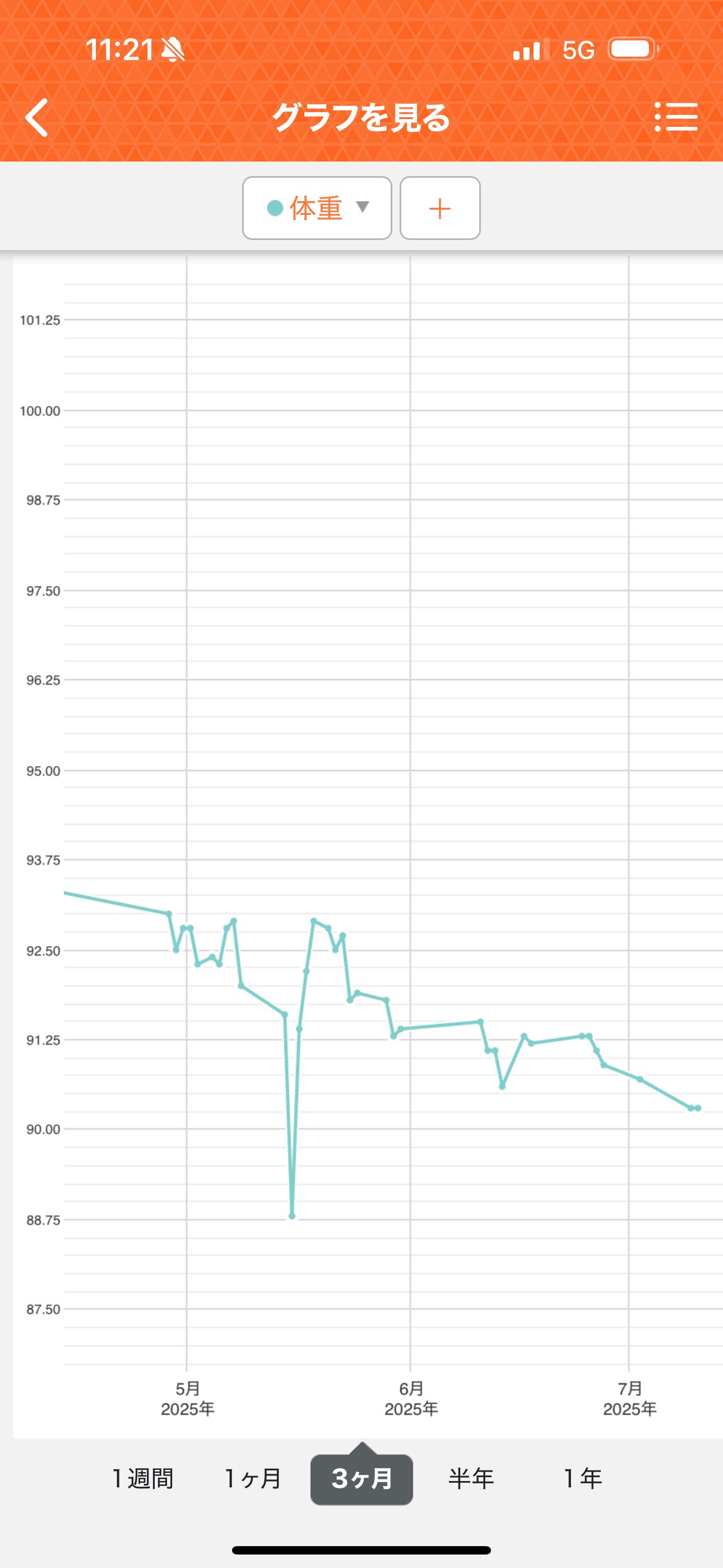Image resolution: width=723 pixels, height=1568 pixels.
Task: Switch to the 1ヶ月 range
Action: tap(253, 1478)
